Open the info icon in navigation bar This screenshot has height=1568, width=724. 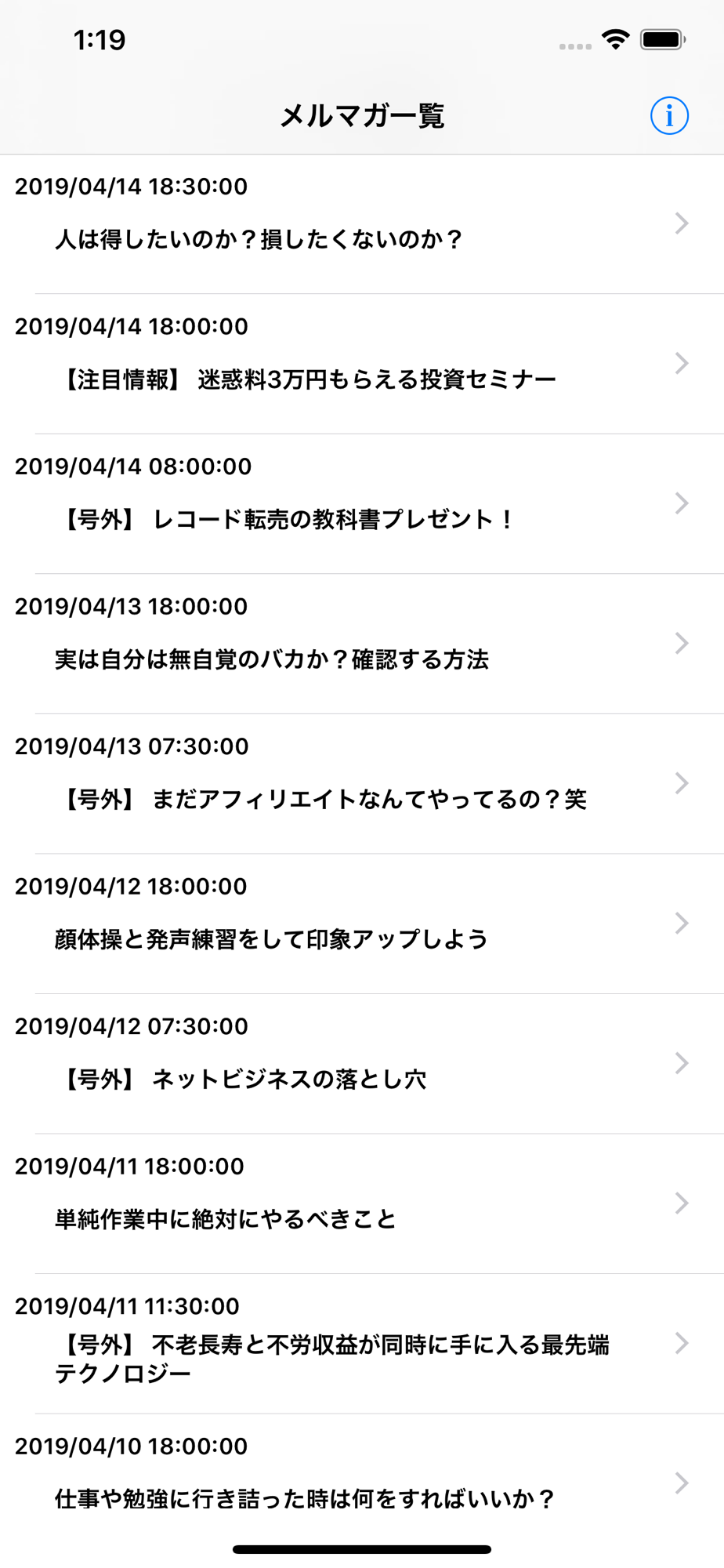pos(669,116)
